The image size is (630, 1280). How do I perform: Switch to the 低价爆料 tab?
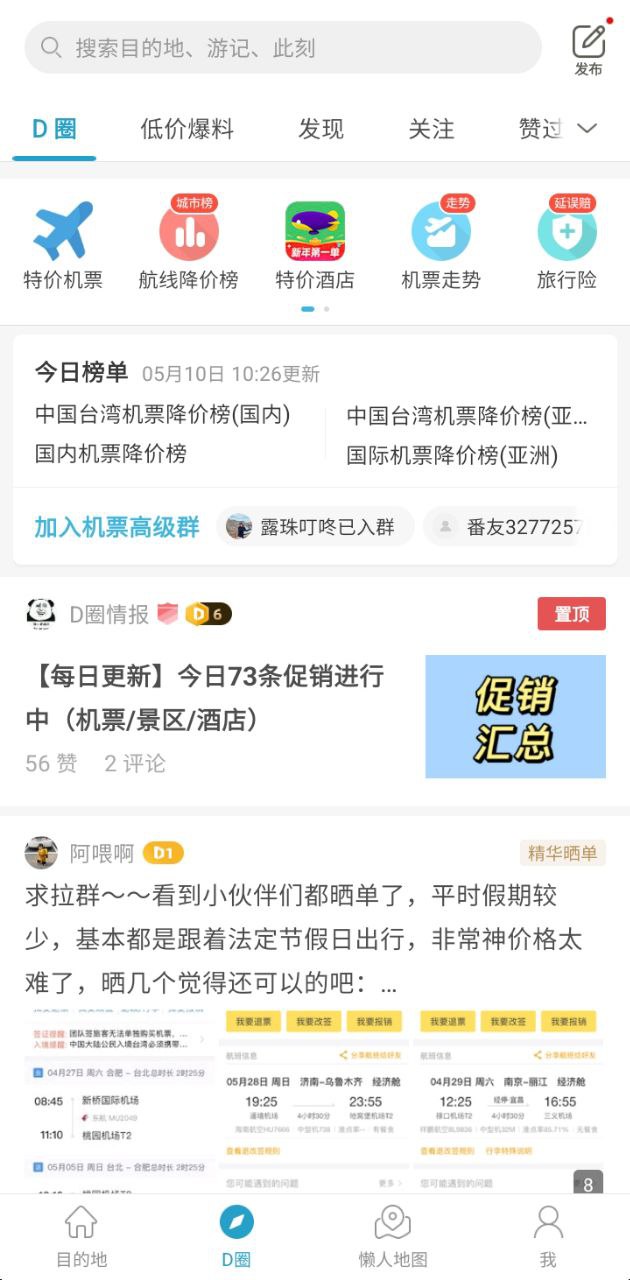coord(187,129)
